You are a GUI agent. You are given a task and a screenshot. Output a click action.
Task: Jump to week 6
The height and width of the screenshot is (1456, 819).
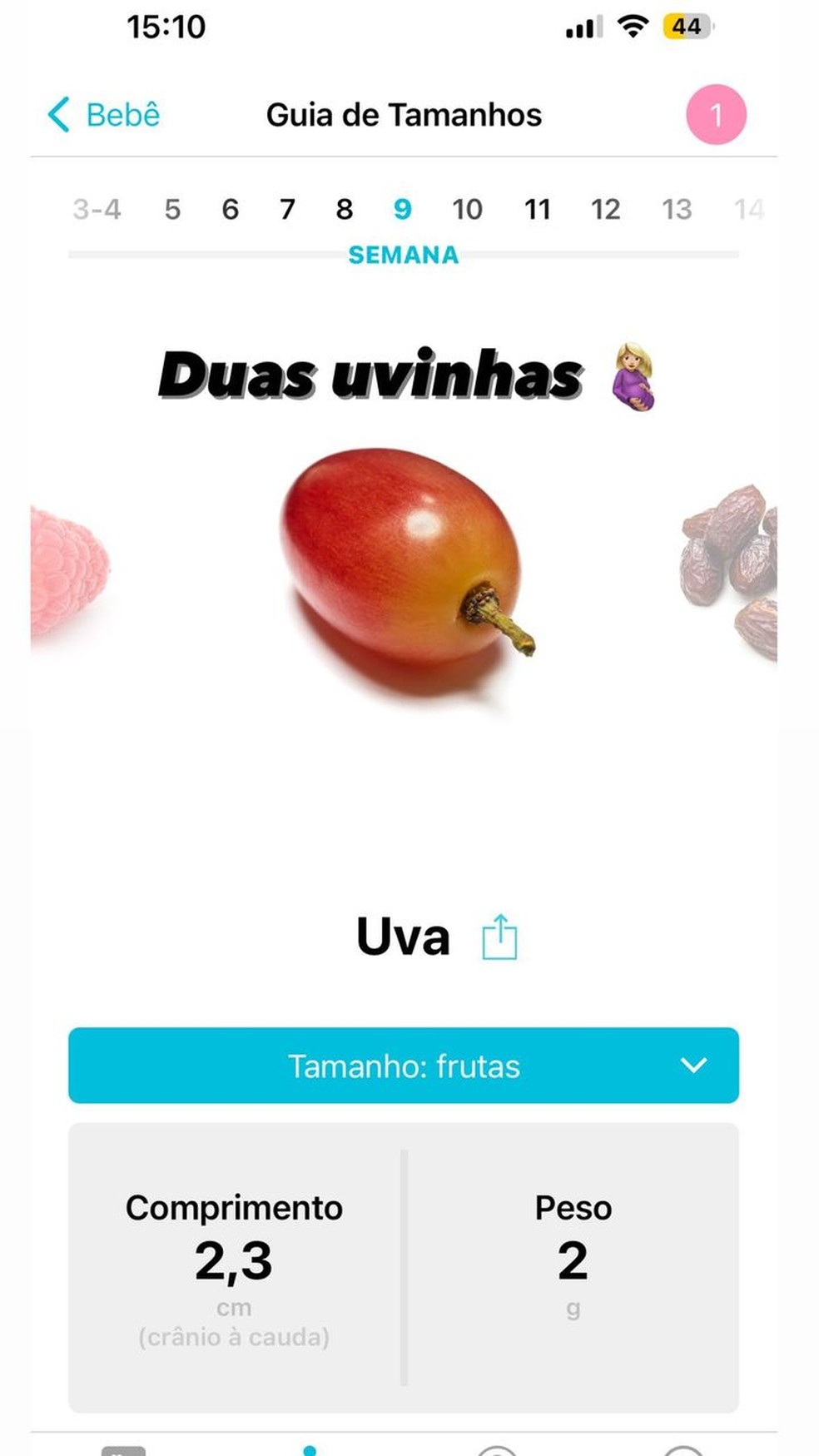click(231, 209)
